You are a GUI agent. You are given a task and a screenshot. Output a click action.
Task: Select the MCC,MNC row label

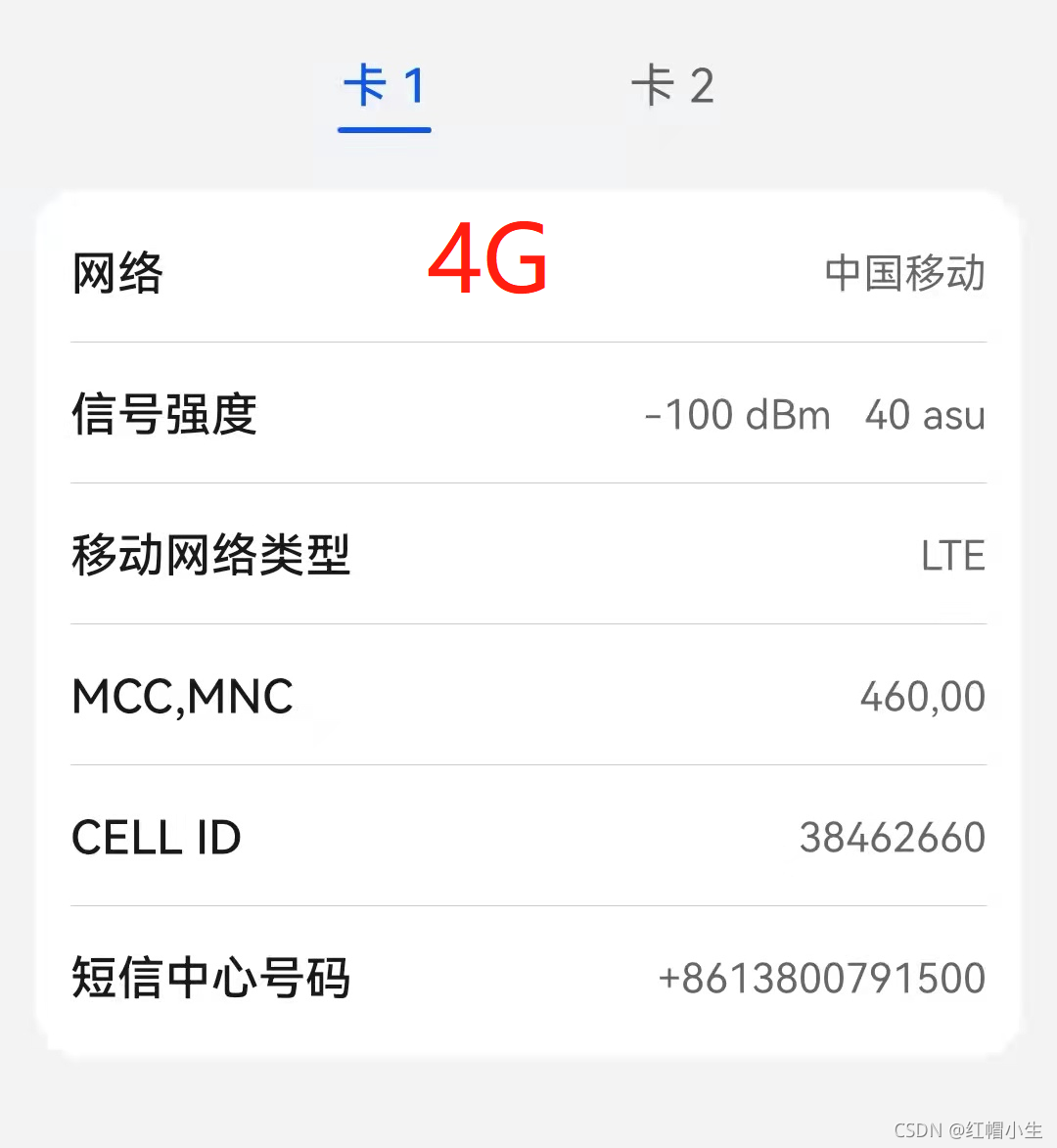click(182, 696)
